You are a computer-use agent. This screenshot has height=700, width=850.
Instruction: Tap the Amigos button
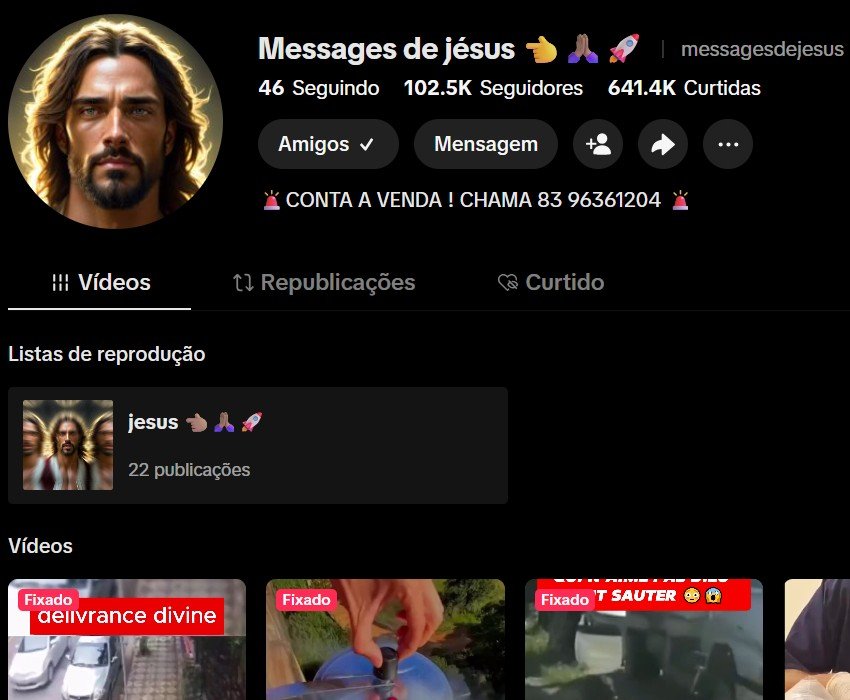click(328, 144)
